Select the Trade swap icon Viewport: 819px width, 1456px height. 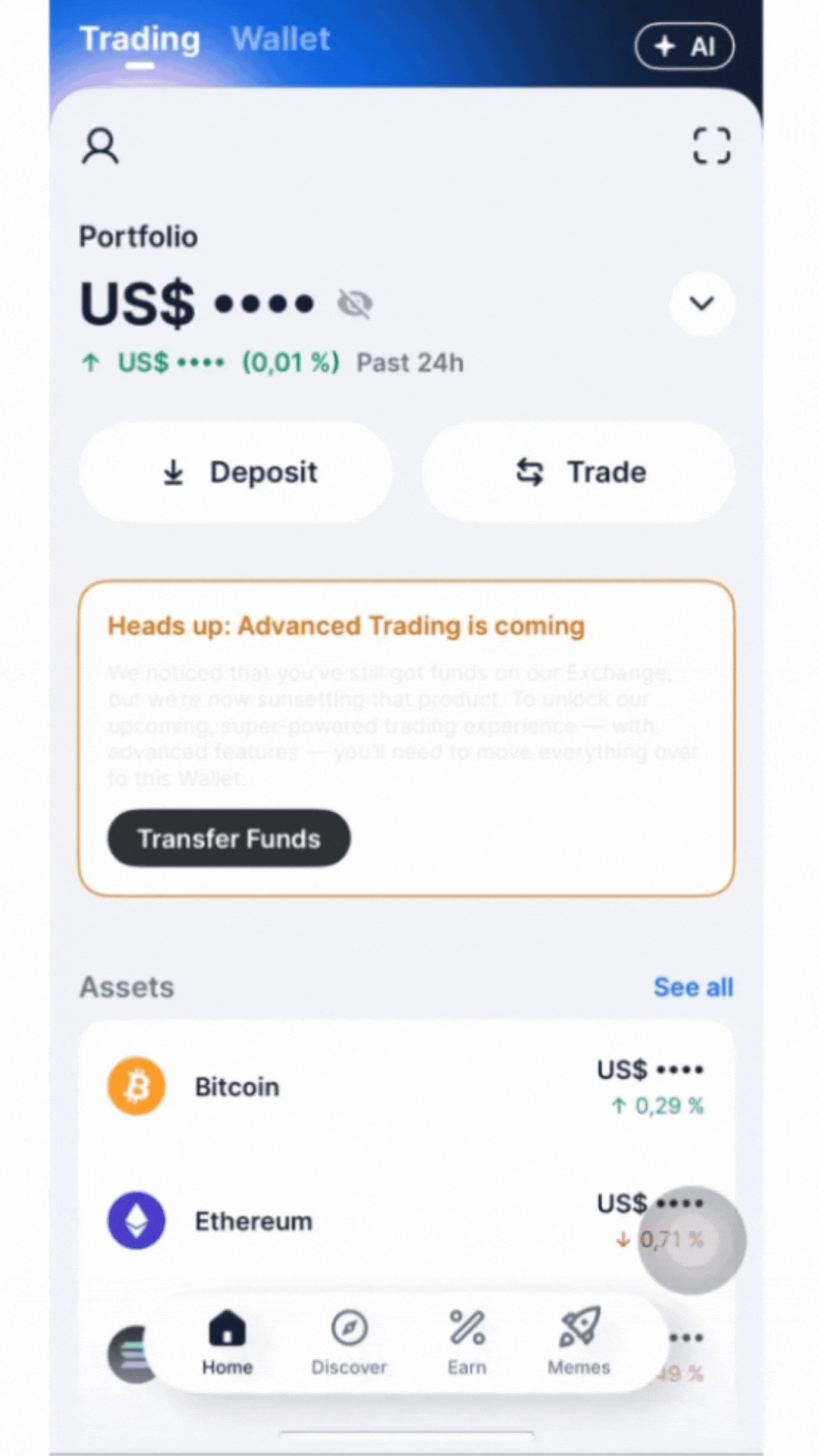tap(530, 472)
